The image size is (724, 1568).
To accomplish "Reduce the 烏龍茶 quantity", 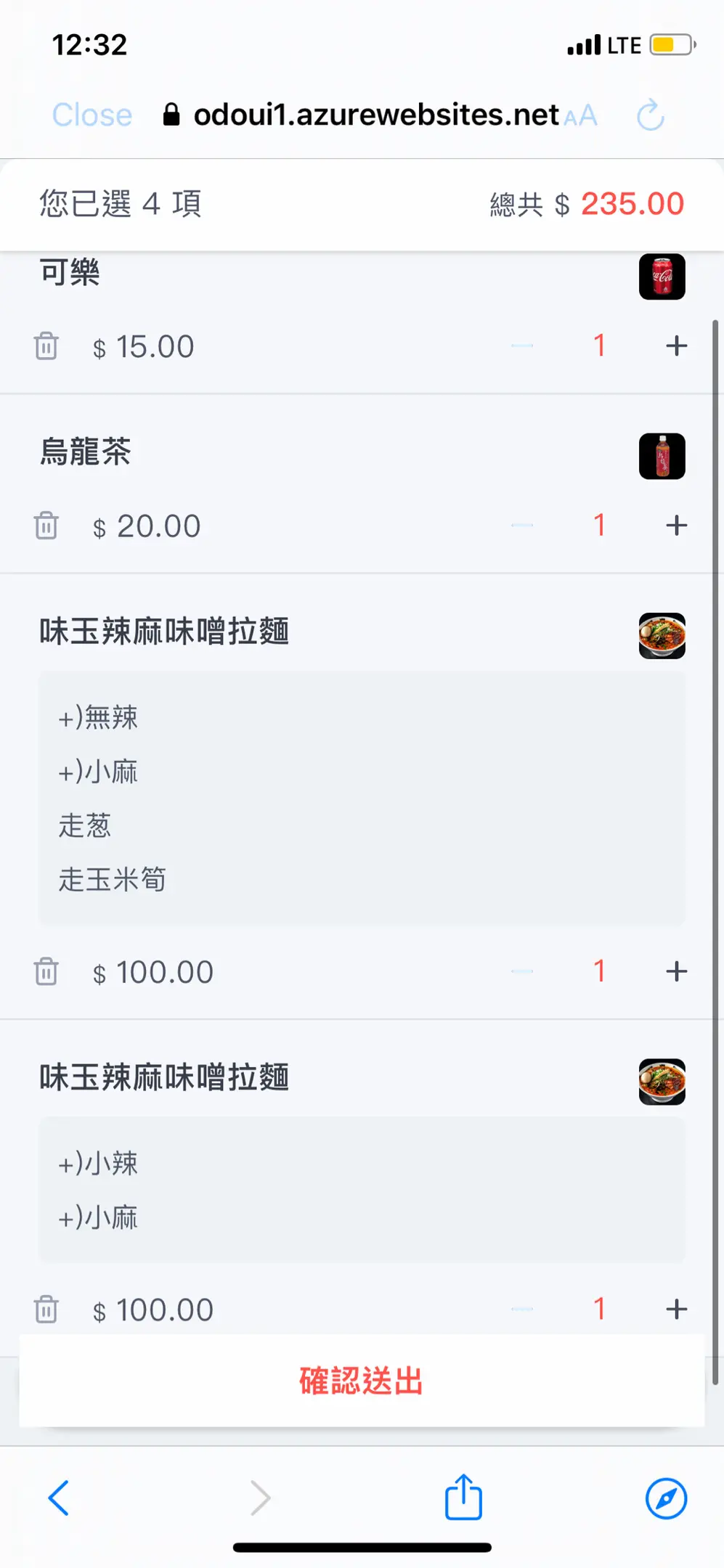I will [x=522, y=525].
